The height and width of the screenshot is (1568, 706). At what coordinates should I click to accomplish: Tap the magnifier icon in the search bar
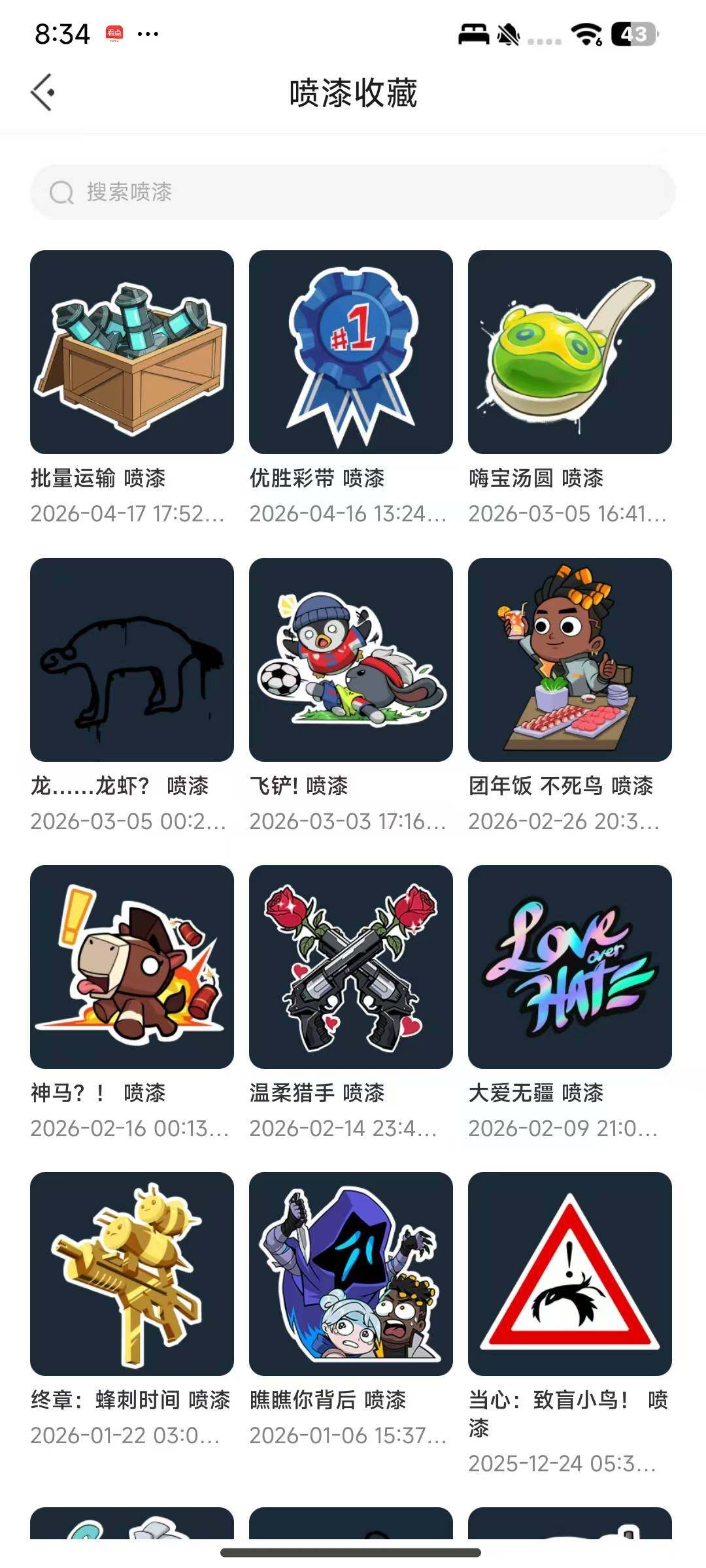tap(62, 191)
